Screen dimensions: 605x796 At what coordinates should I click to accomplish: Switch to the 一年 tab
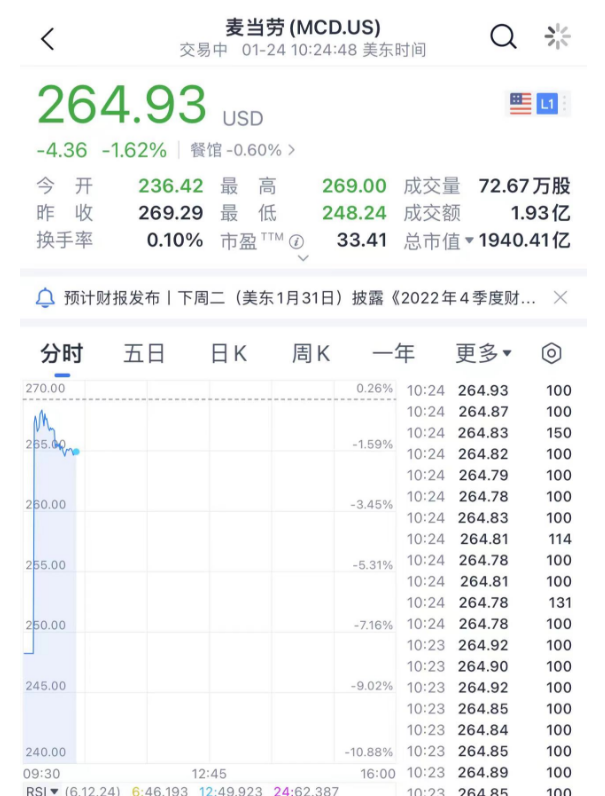(393, 353)
